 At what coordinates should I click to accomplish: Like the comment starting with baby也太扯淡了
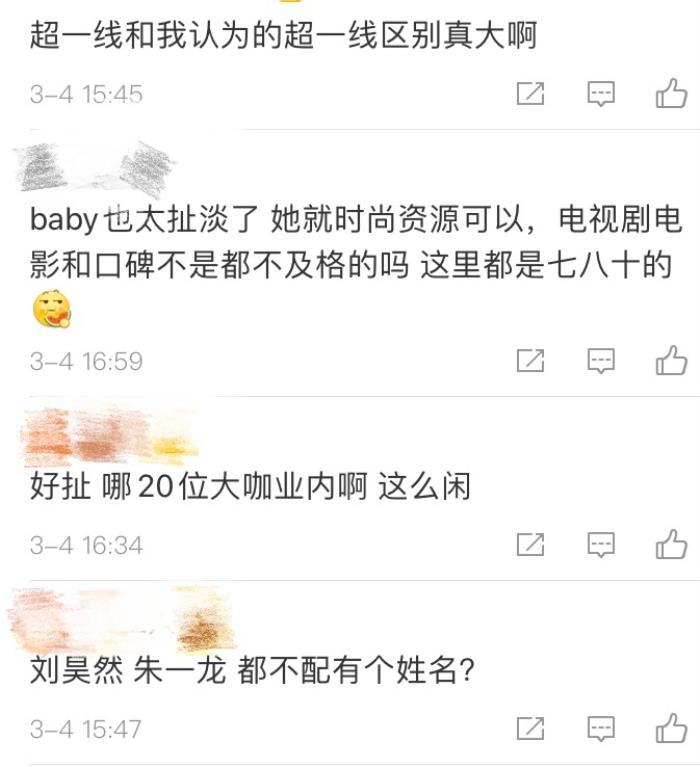(x=671, y=360)
